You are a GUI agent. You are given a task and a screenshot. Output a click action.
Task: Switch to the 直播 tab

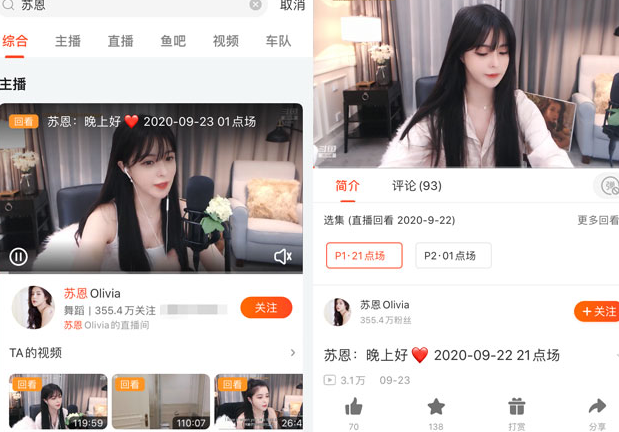(x=121, y=41)
